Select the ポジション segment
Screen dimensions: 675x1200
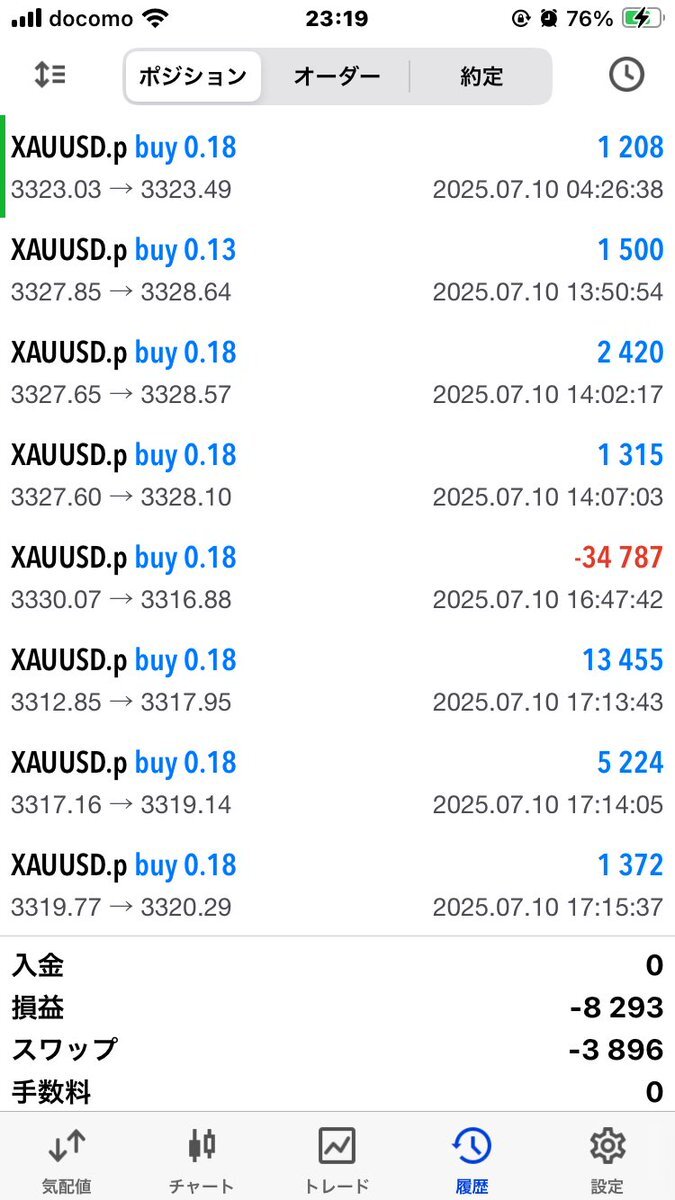(x=192, y=76)
